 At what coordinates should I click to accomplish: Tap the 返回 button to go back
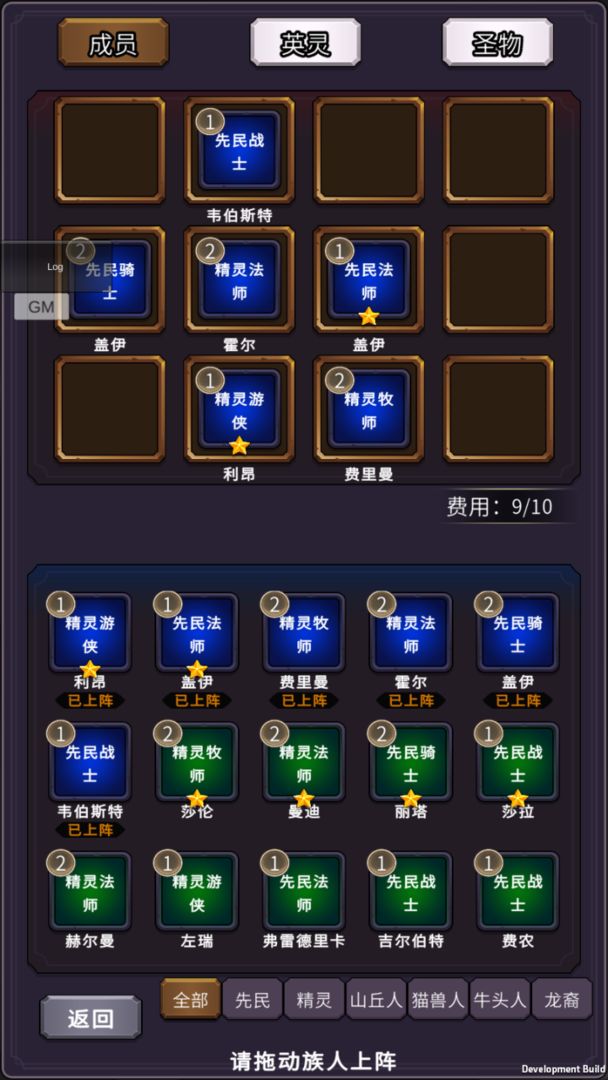(91, 1018)
